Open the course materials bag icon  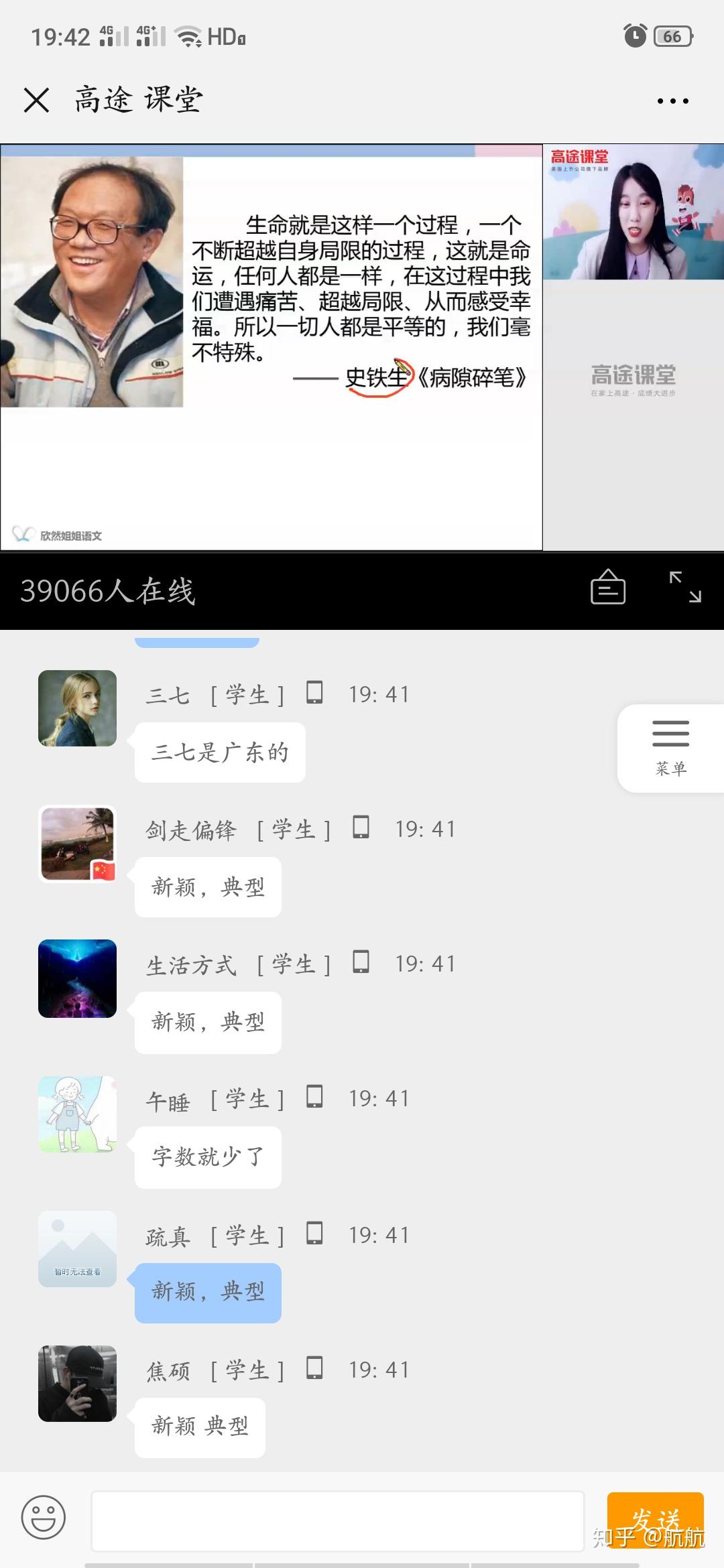tap(608, 588)
